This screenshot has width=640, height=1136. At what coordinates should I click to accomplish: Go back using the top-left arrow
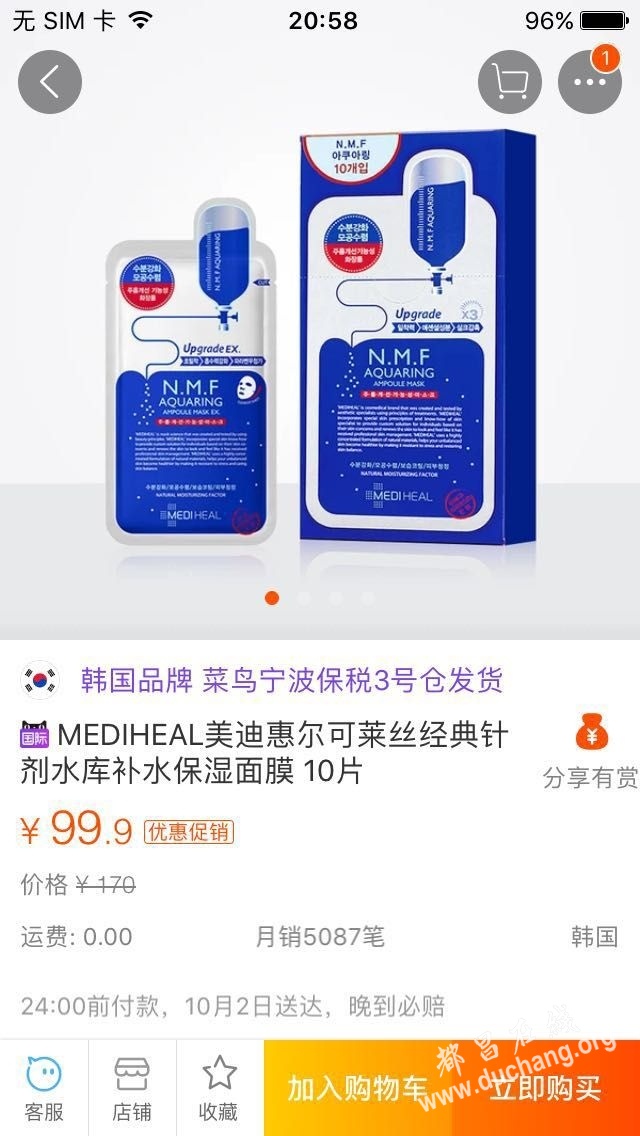tap(49, 82)
